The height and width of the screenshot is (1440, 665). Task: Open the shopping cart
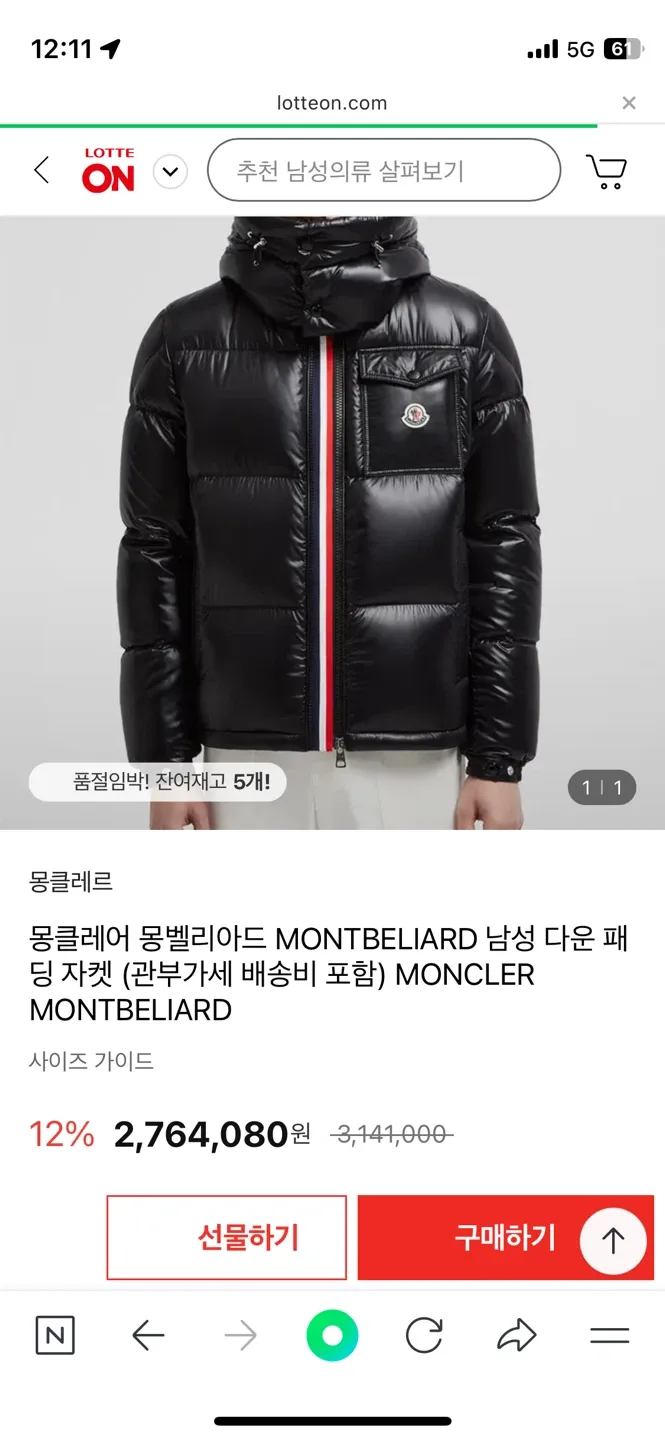606,171
